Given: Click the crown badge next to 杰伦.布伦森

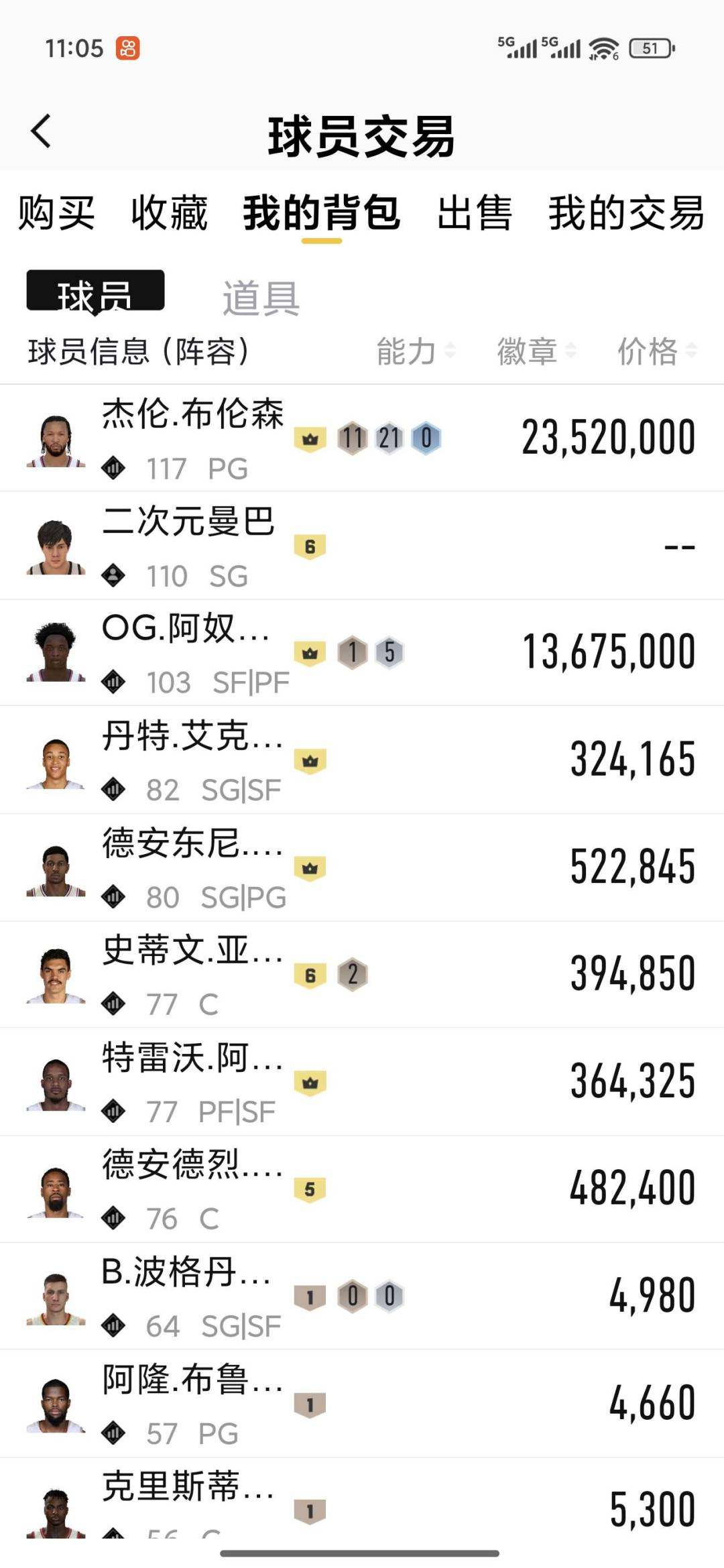Looking at the screenshot, I should 309,437.
